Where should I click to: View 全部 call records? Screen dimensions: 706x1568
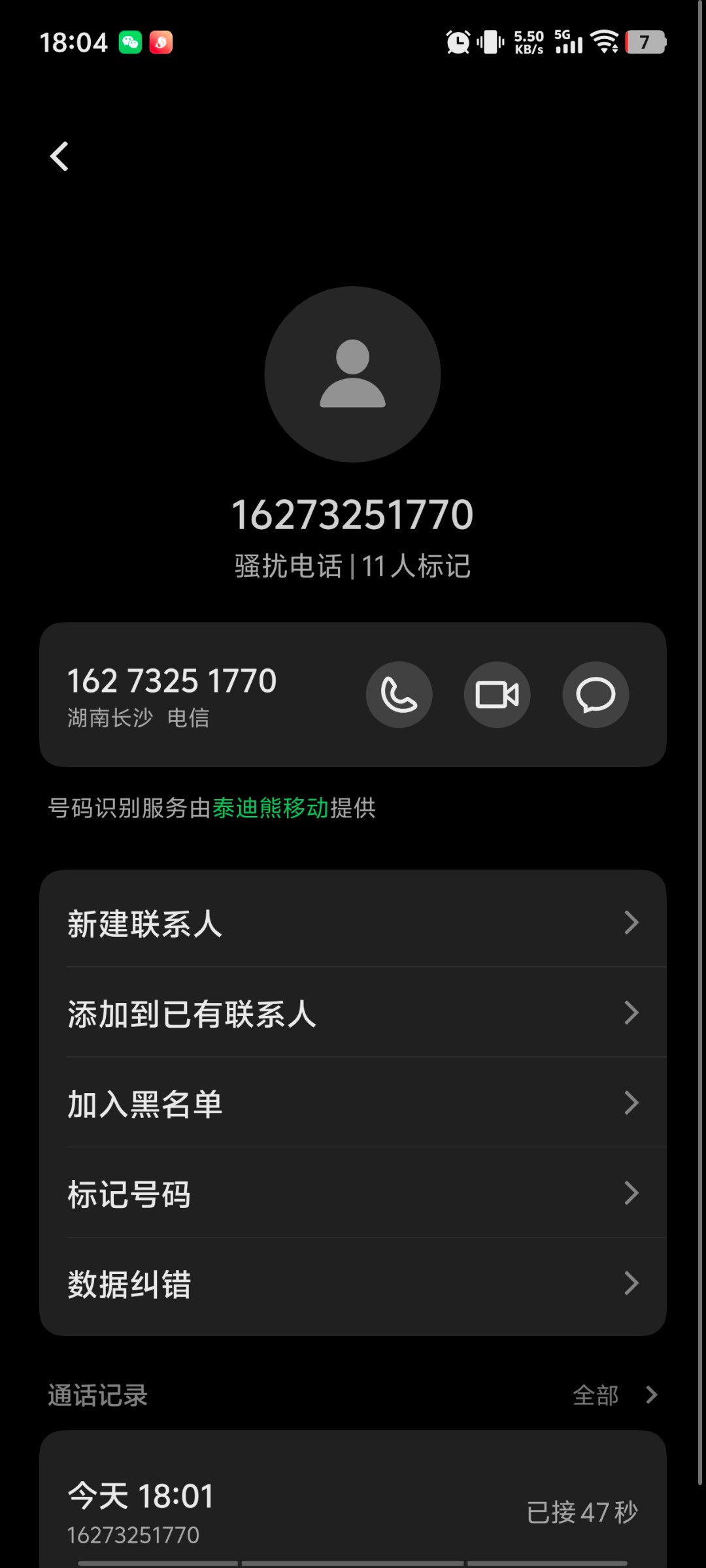pyautogui.click(x=615, y=1395)
